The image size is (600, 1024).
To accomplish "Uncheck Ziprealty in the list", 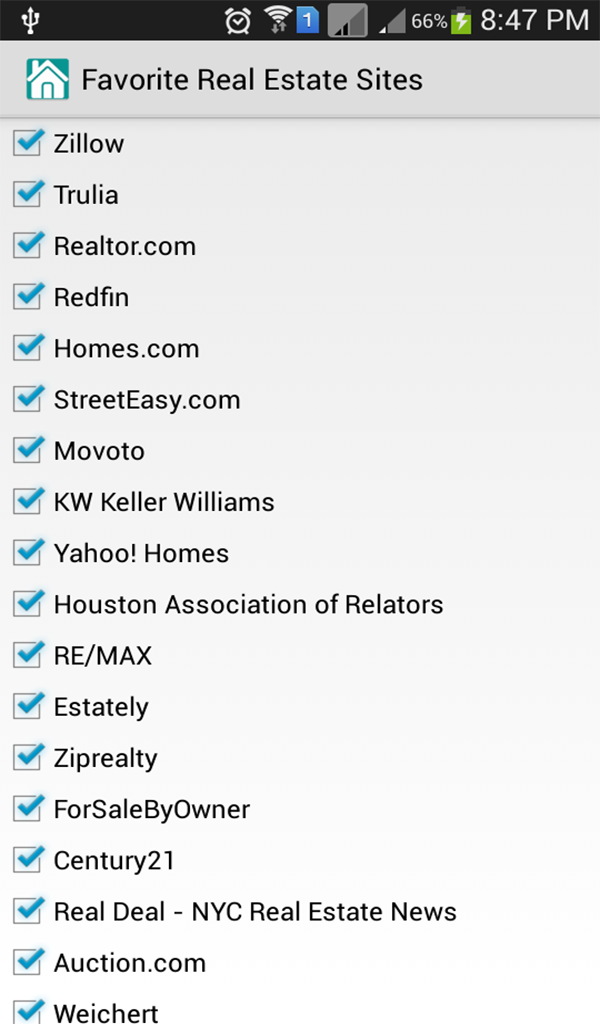I will 28,757.
